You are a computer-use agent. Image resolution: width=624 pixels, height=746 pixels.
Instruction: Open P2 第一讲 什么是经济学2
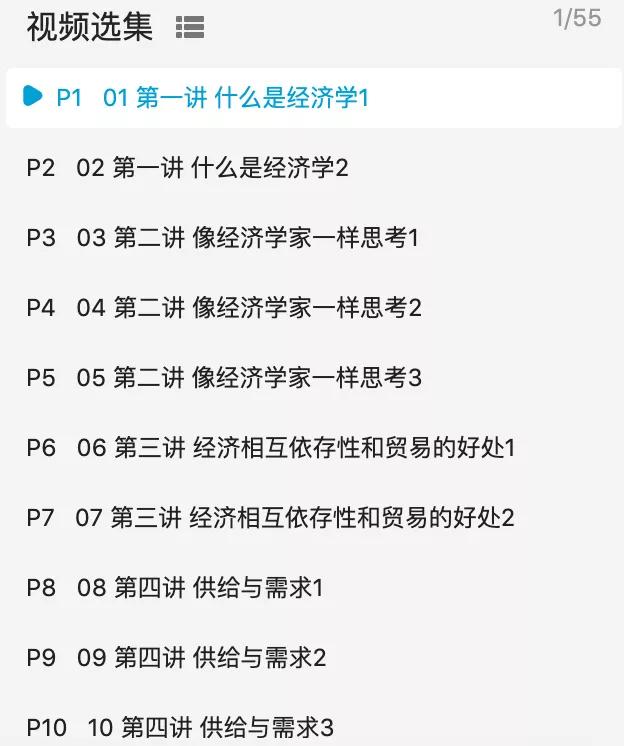point(188,168)
